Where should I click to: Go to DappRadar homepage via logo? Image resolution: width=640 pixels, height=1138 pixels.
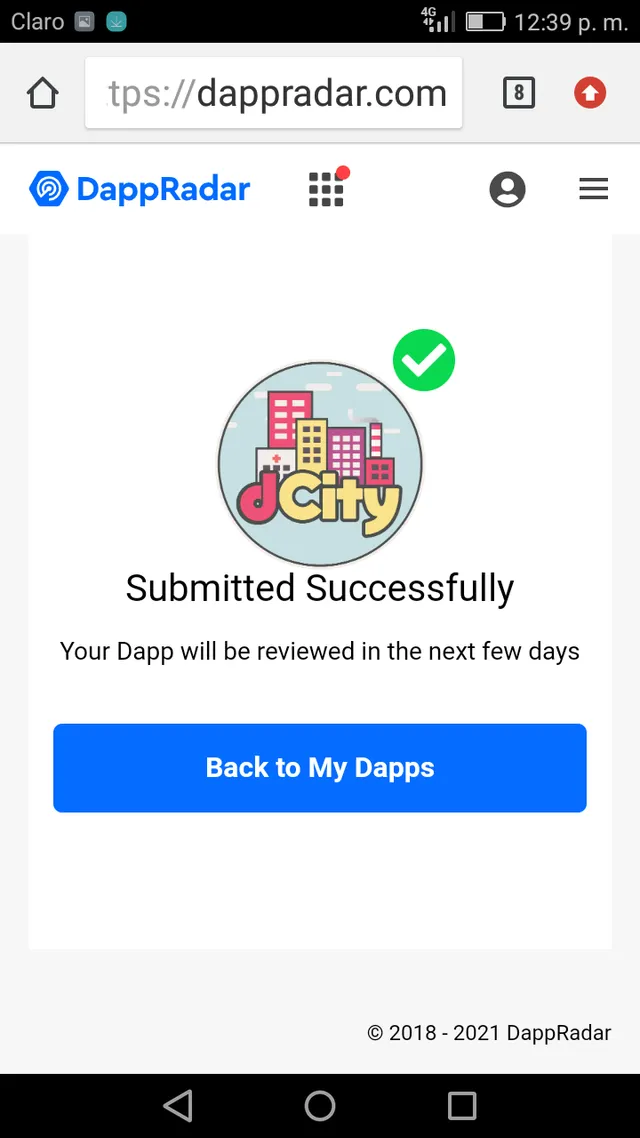[140, 189]
